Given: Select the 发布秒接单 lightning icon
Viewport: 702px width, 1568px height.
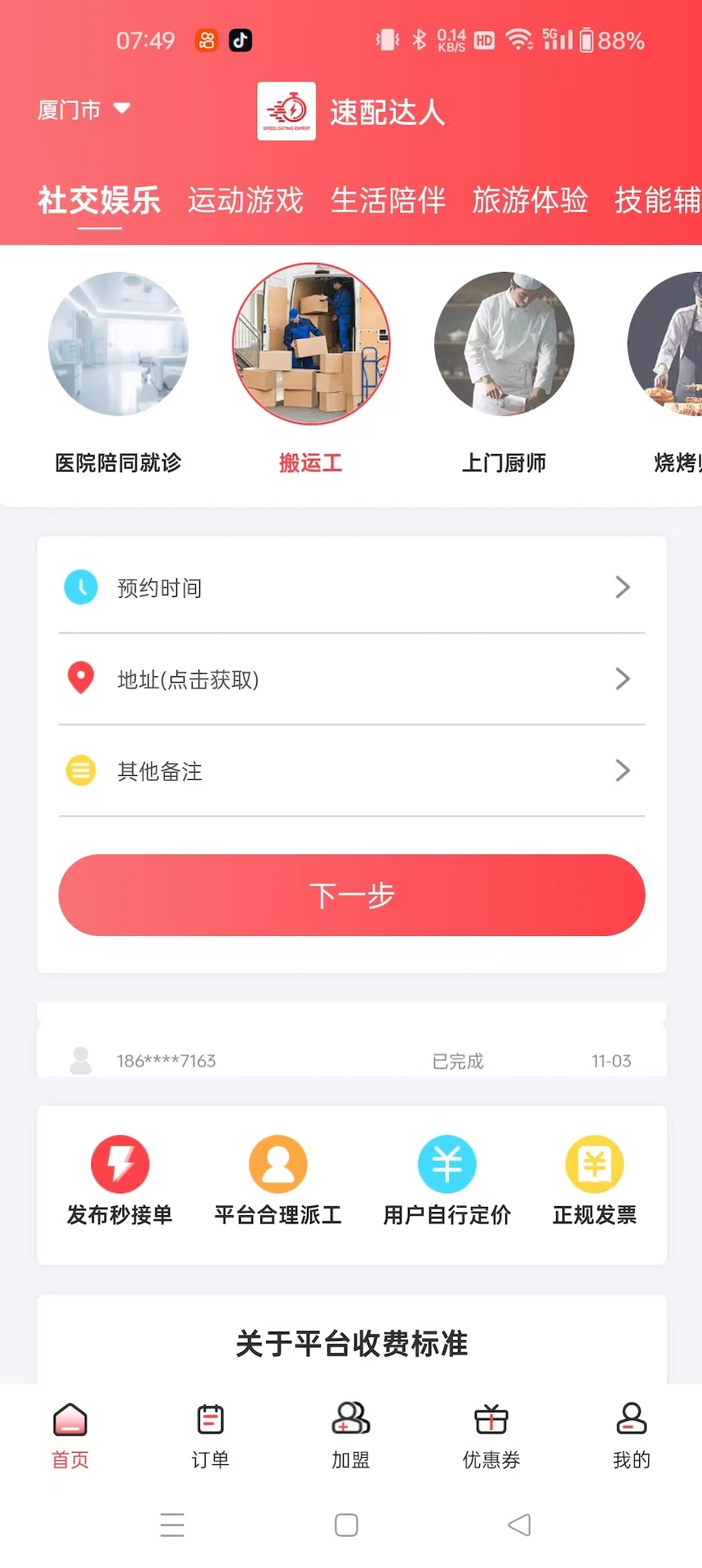Looking at the screenshot, I should coord(120,1163).
